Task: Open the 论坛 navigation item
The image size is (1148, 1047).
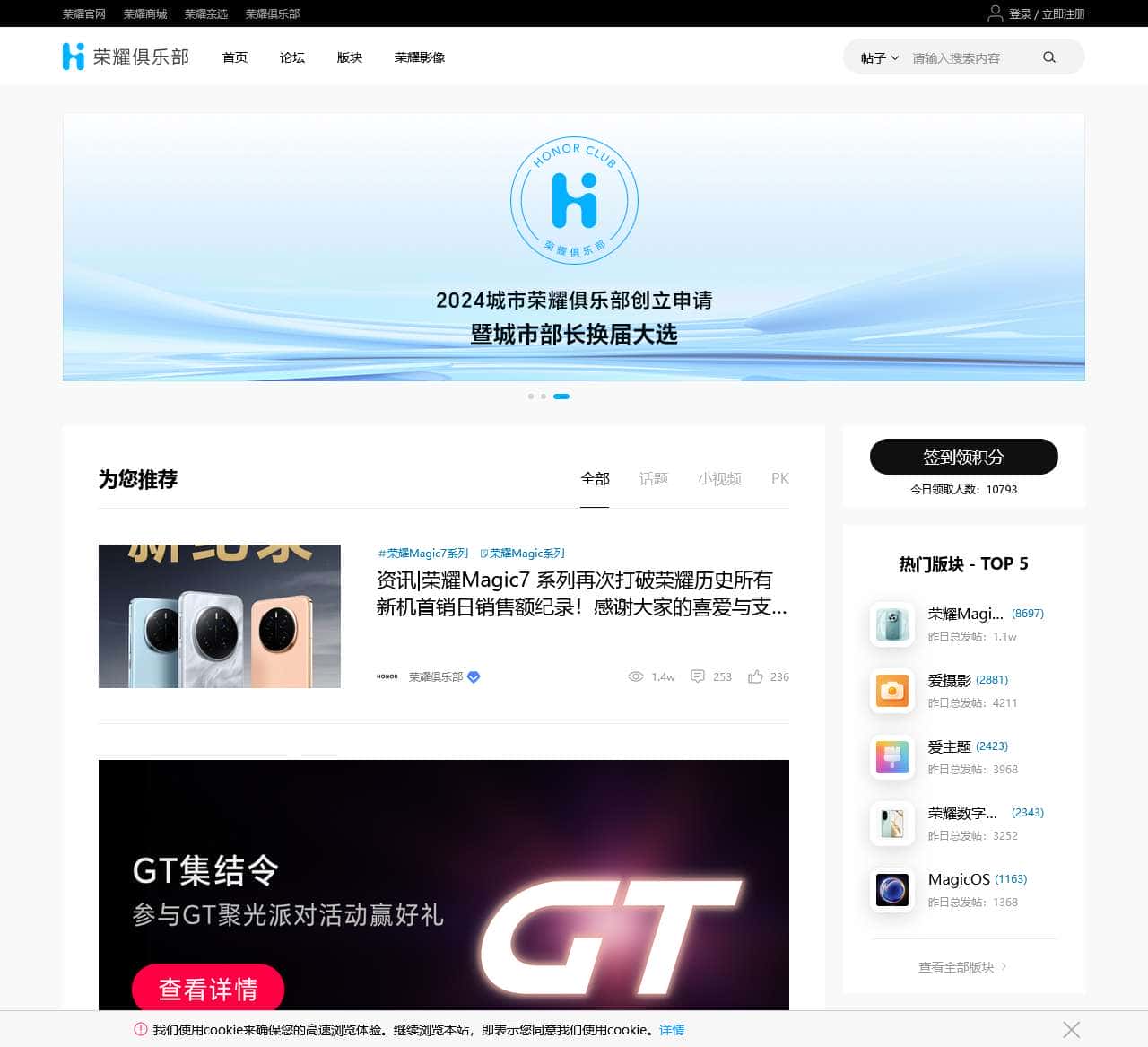Action: click(x=292, y=57)
